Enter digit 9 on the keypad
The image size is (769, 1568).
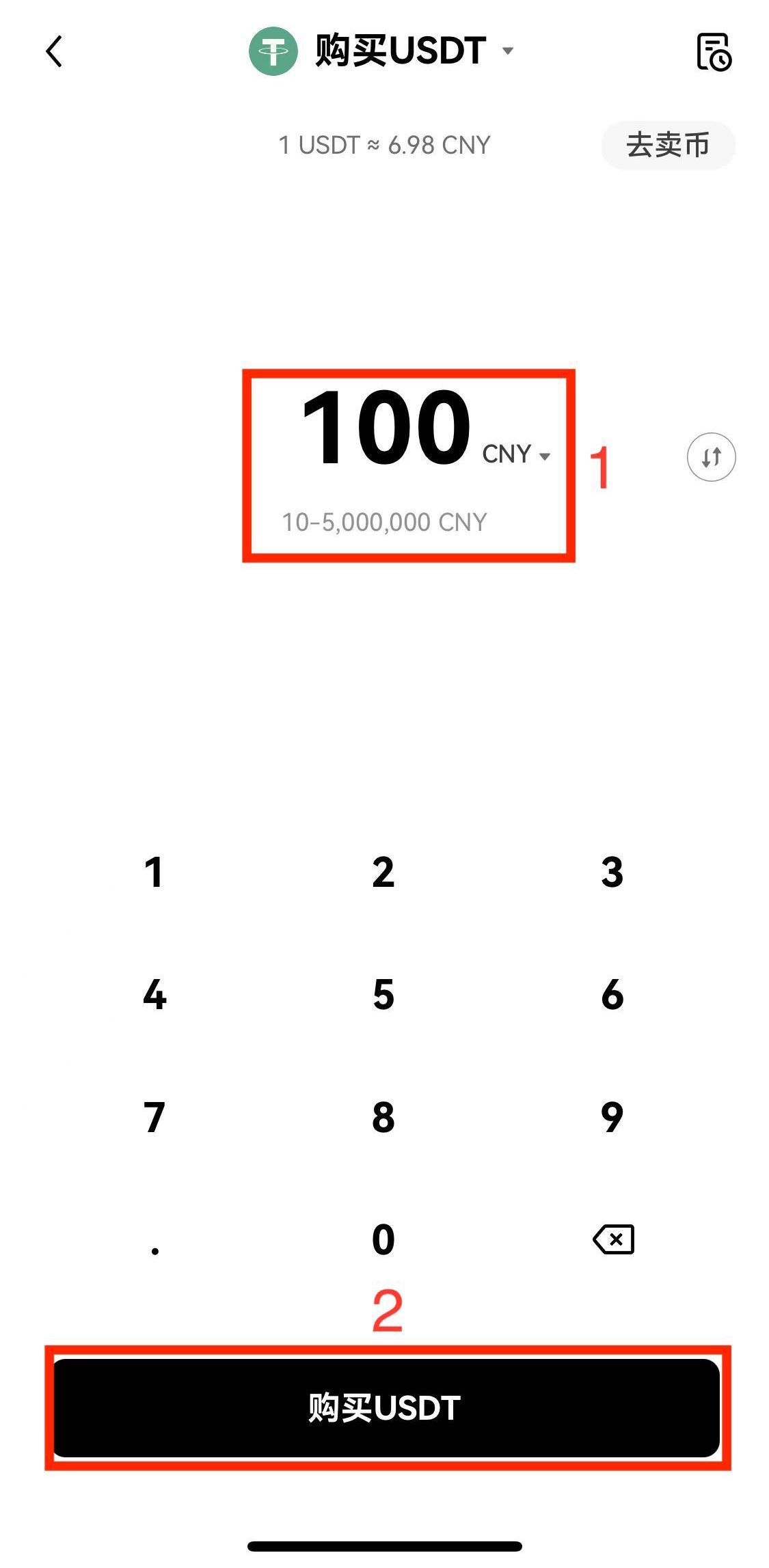coord(612,1118)
